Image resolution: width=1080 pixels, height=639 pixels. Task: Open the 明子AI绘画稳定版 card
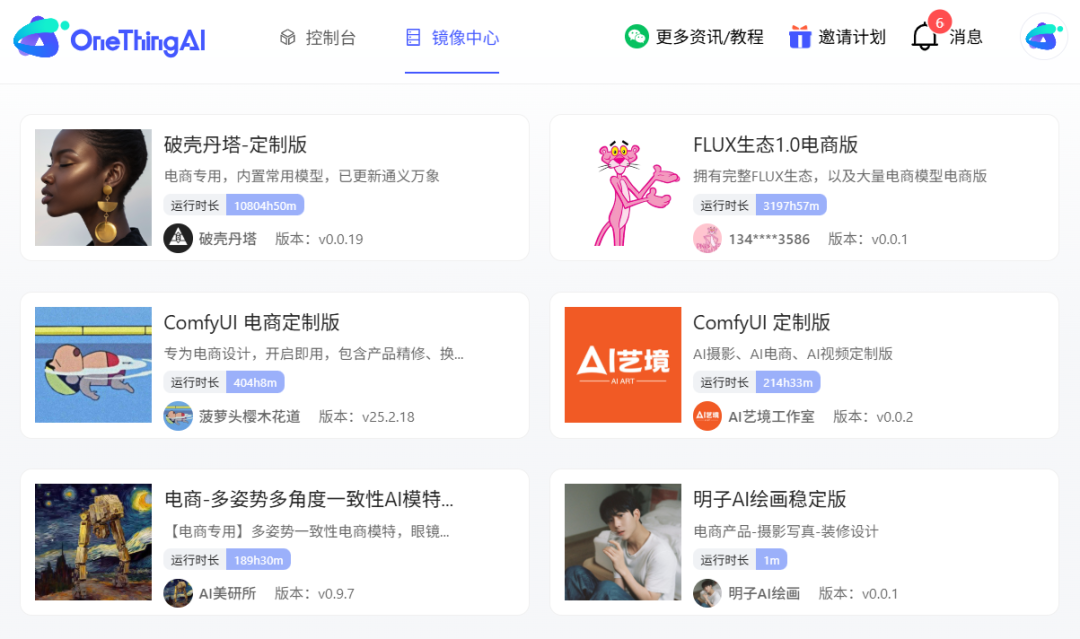tap(769, 499)
